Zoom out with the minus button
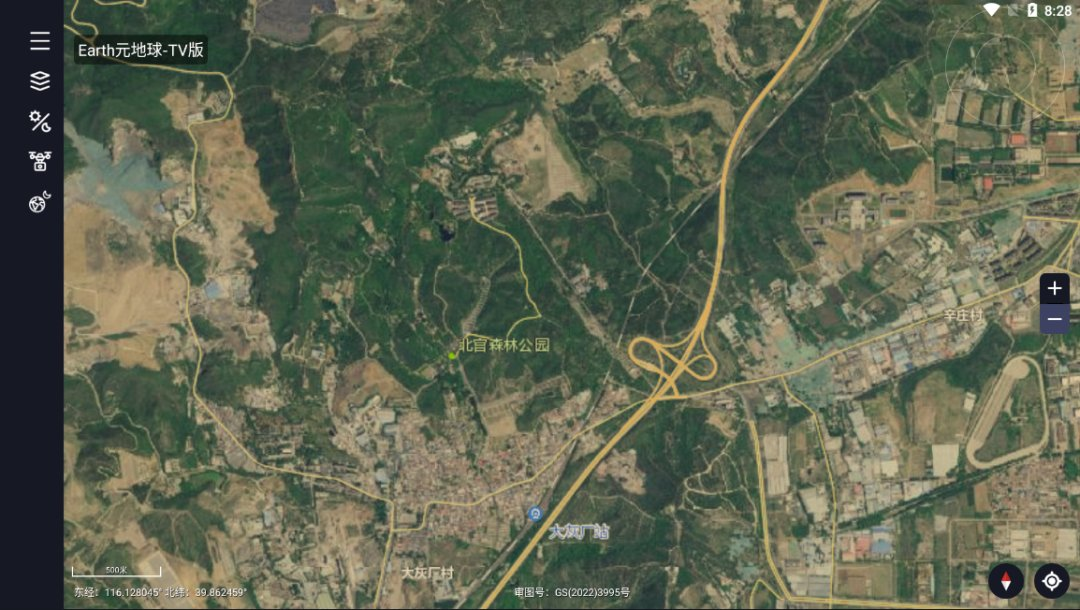The height and width of the screenshot is (610, 1080). point(1054,320)
